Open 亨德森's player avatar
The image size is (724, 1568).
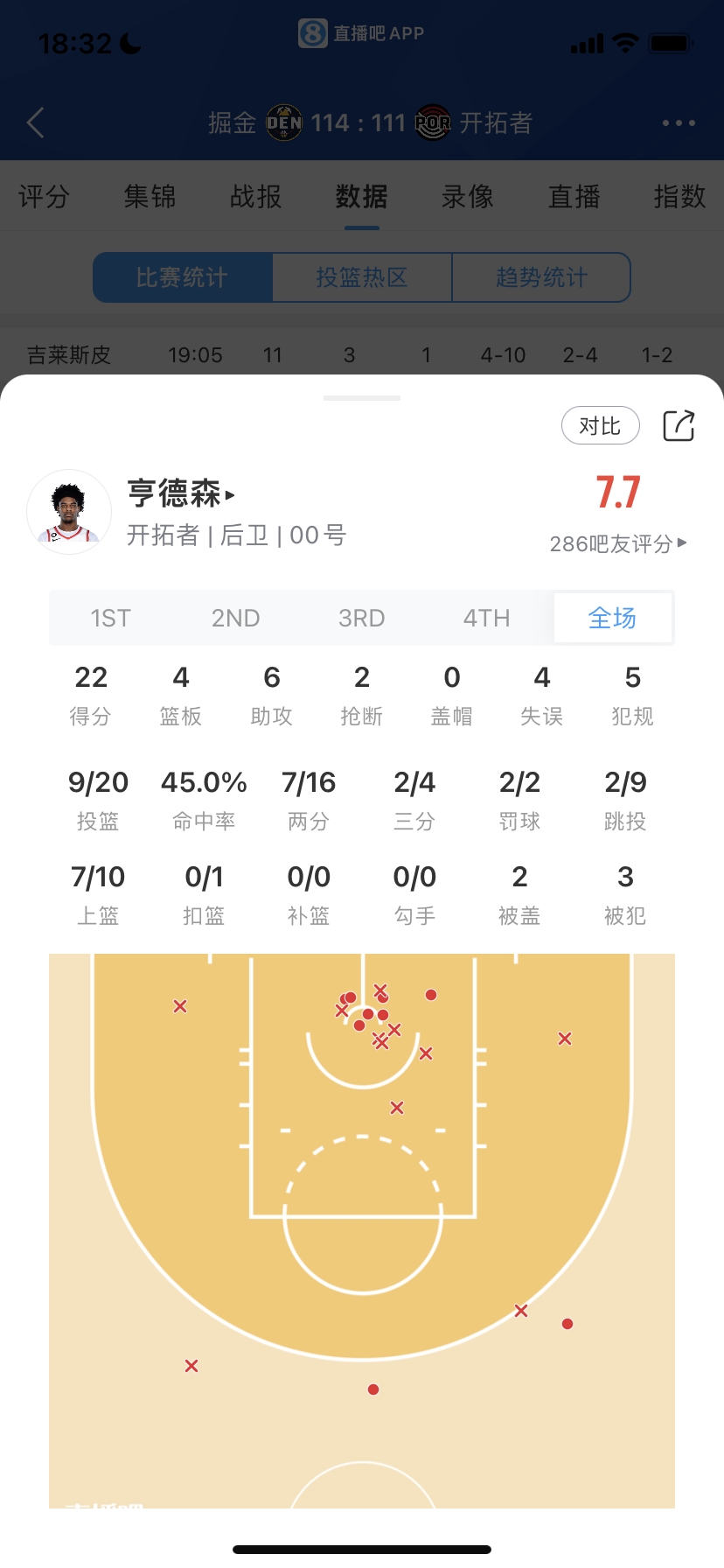click(x=69, y=512)
